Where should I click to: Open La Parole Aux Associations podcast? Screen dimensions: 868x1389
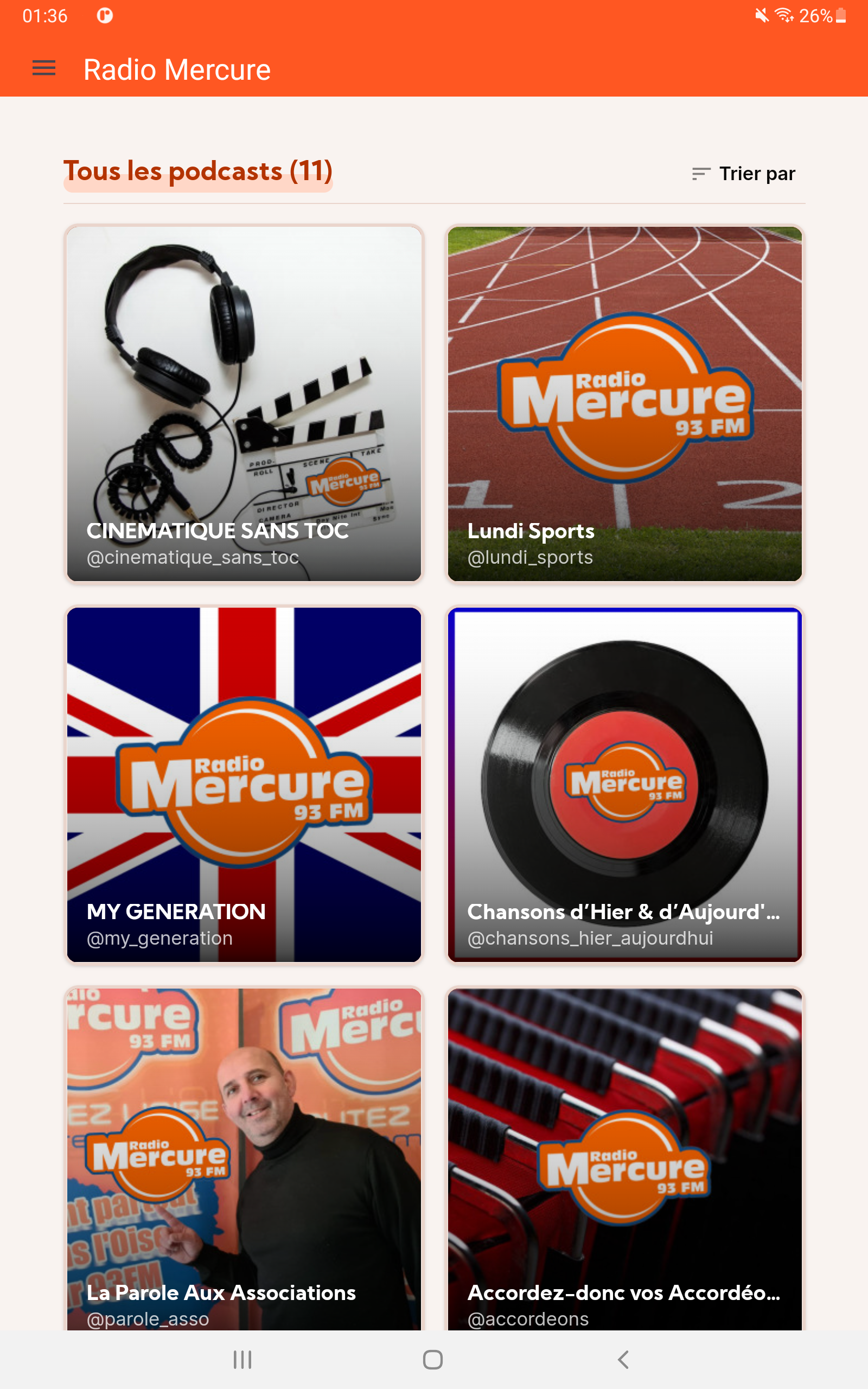244,1159
